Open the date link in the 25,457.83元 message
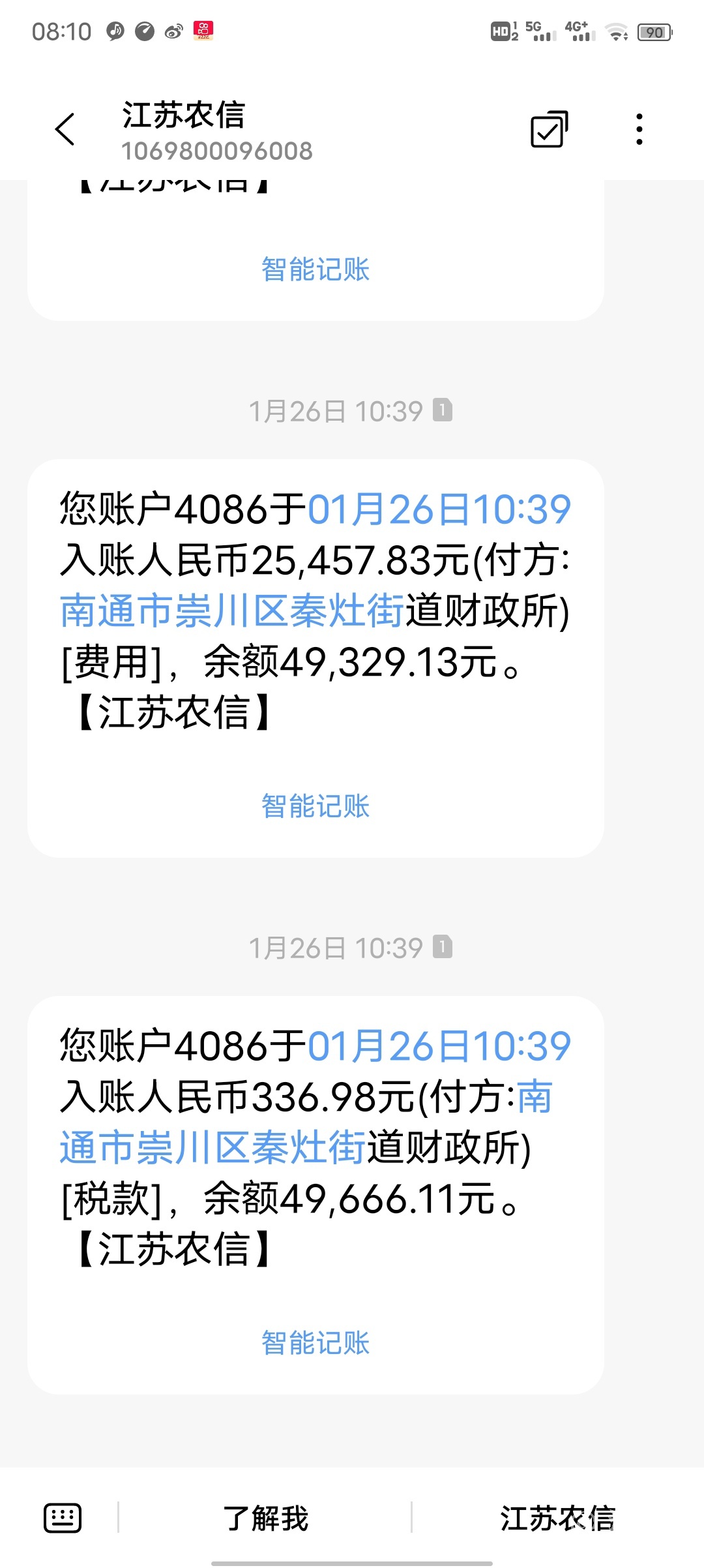This screenshot has width=704, height=1568. click(439, 509)
